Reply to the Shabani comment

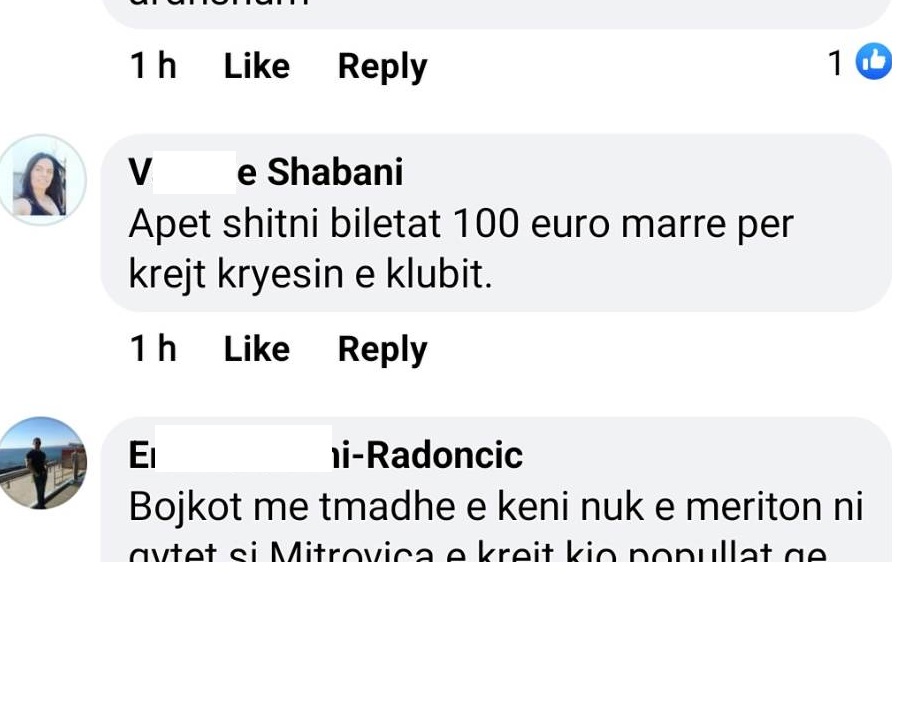(382, 349)
